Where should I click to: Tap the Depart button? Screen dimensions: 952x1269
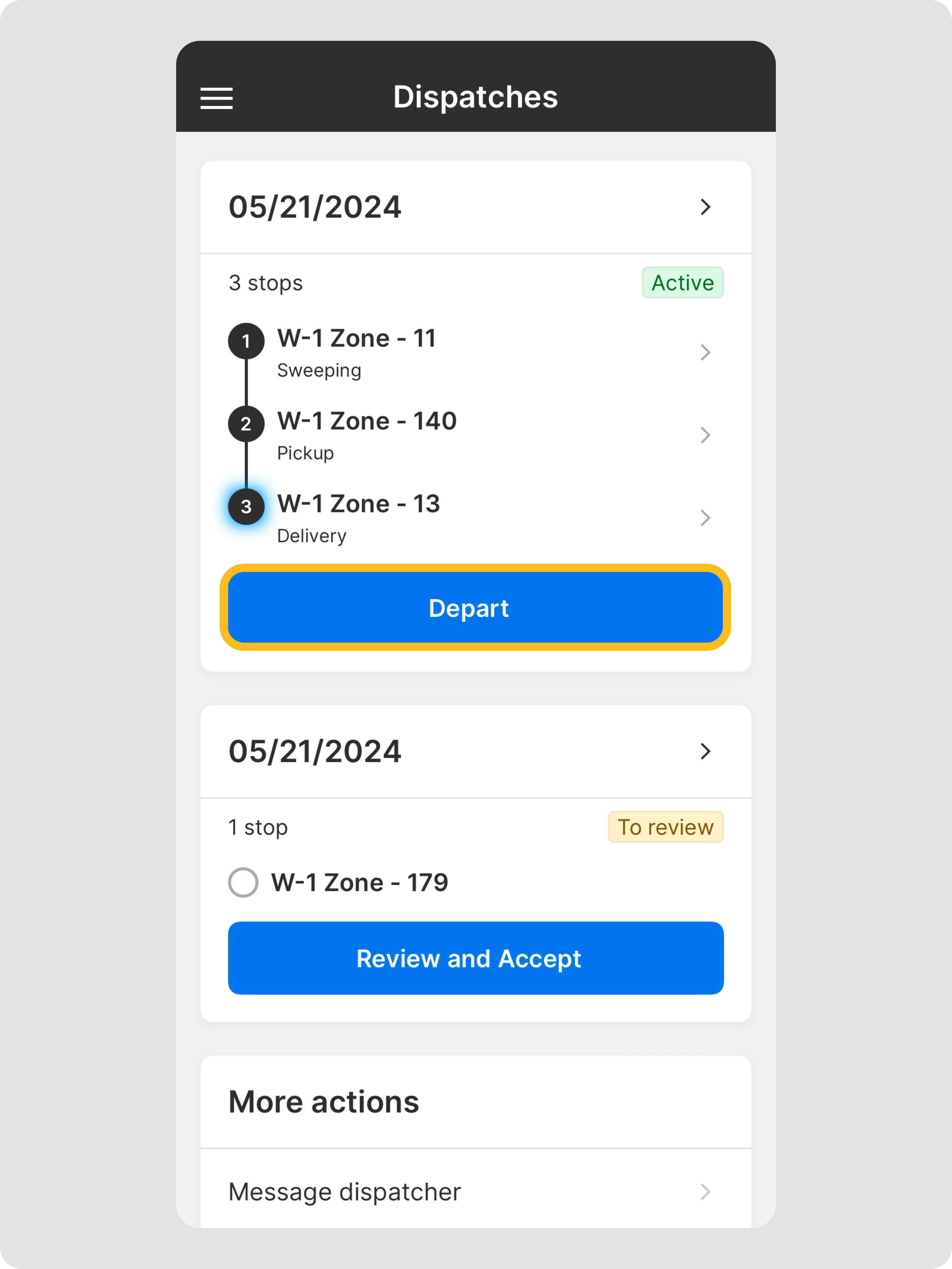pos(475,608)
